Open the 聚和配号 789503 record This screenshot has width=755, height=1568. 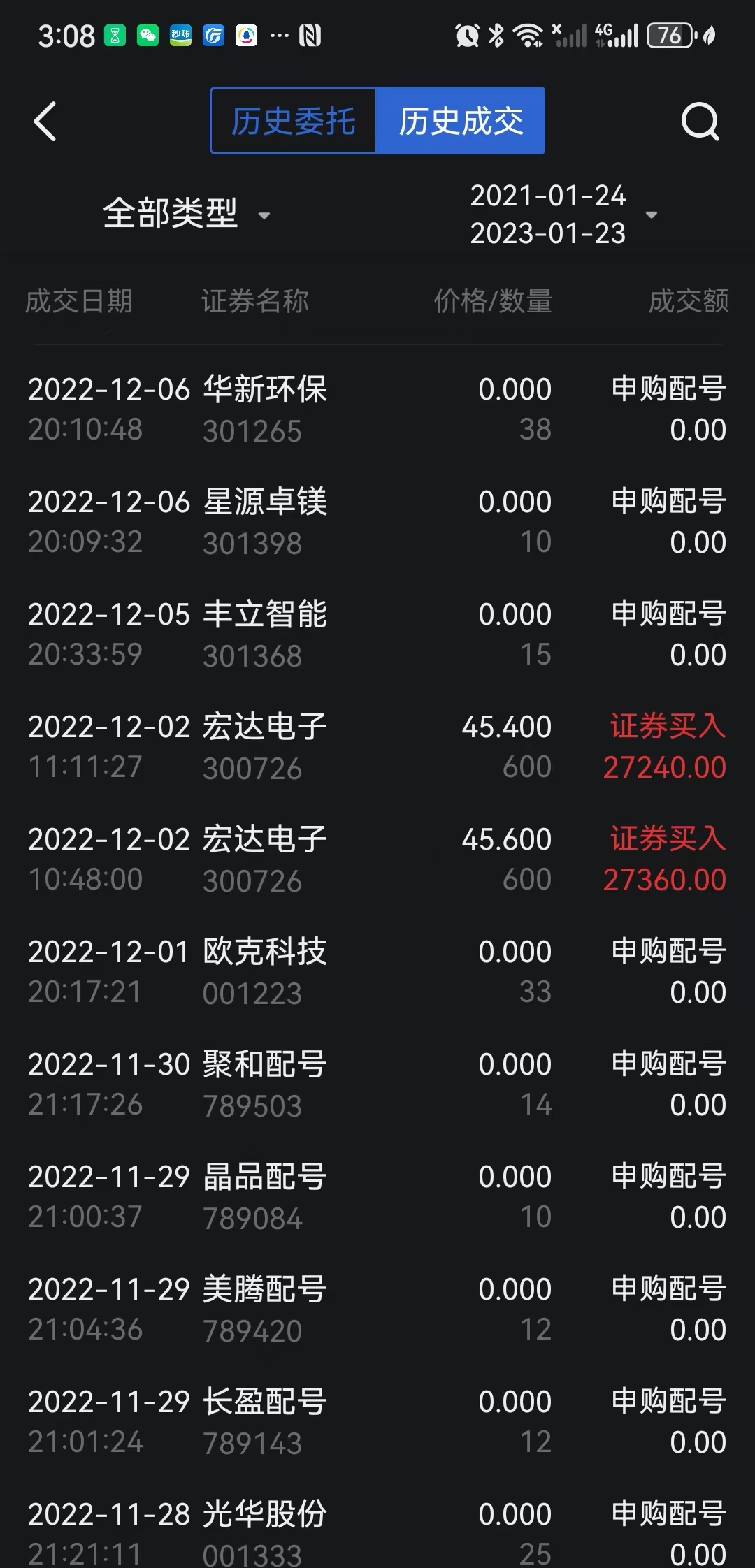[377, 1084]
